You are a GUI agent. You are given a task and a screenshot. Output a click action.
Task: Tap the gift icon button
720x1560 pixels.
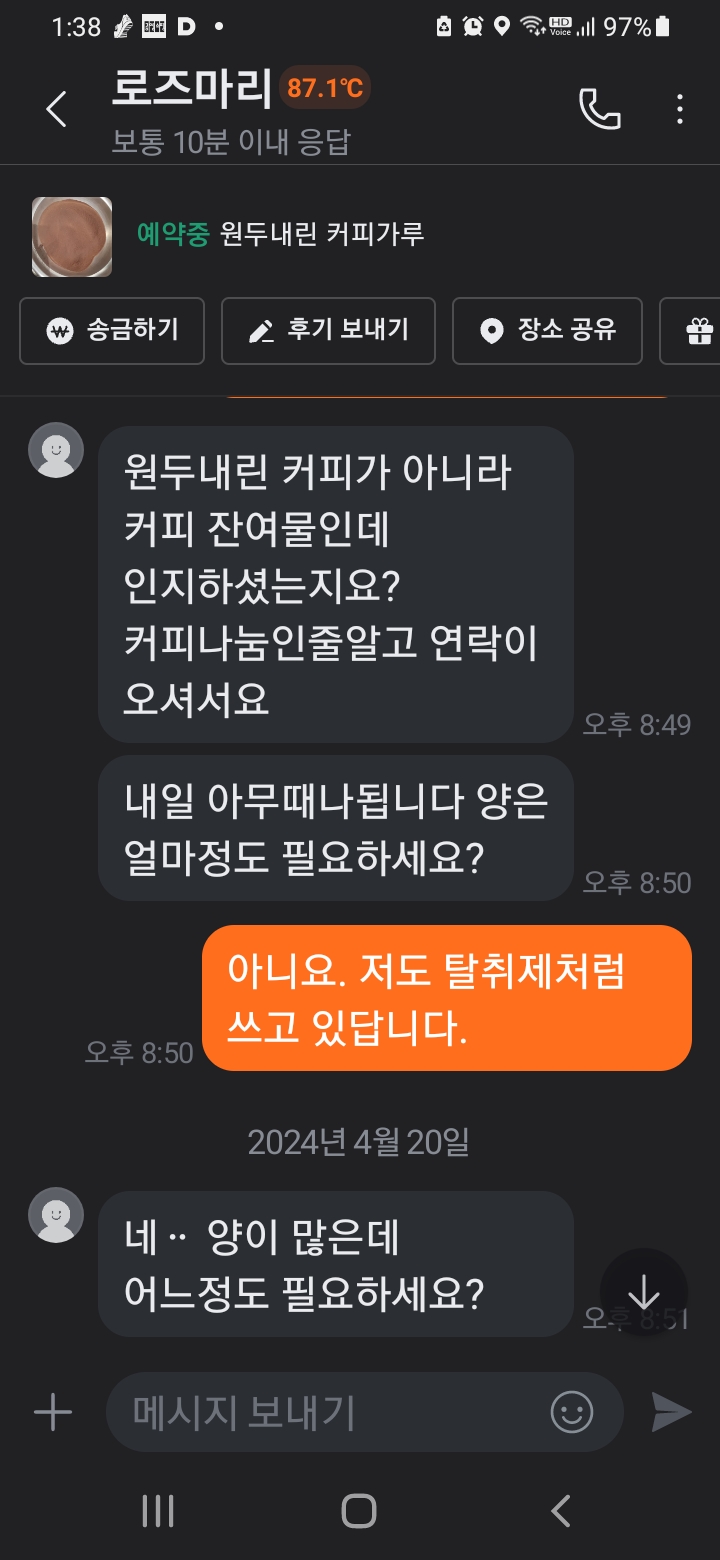point(699,331)
